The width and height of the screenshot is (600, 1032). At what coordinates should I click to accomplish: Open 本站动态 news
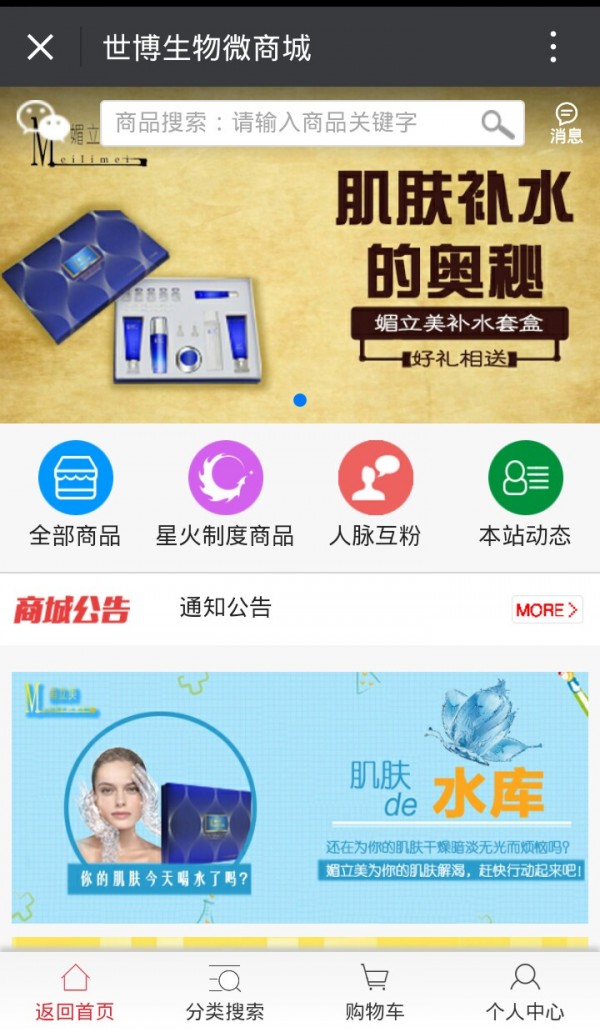525,494
